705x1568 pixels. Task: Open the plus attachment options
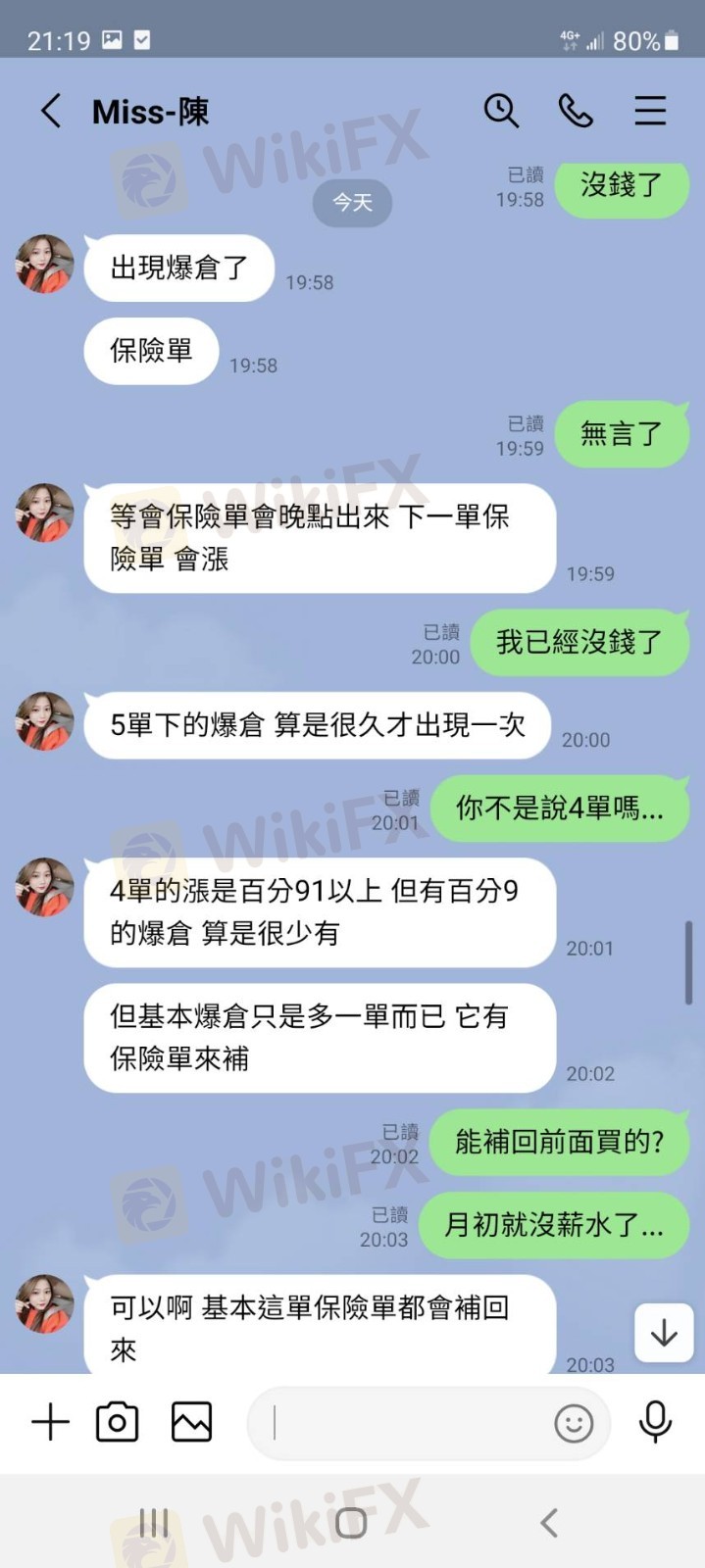point(50,1422)
